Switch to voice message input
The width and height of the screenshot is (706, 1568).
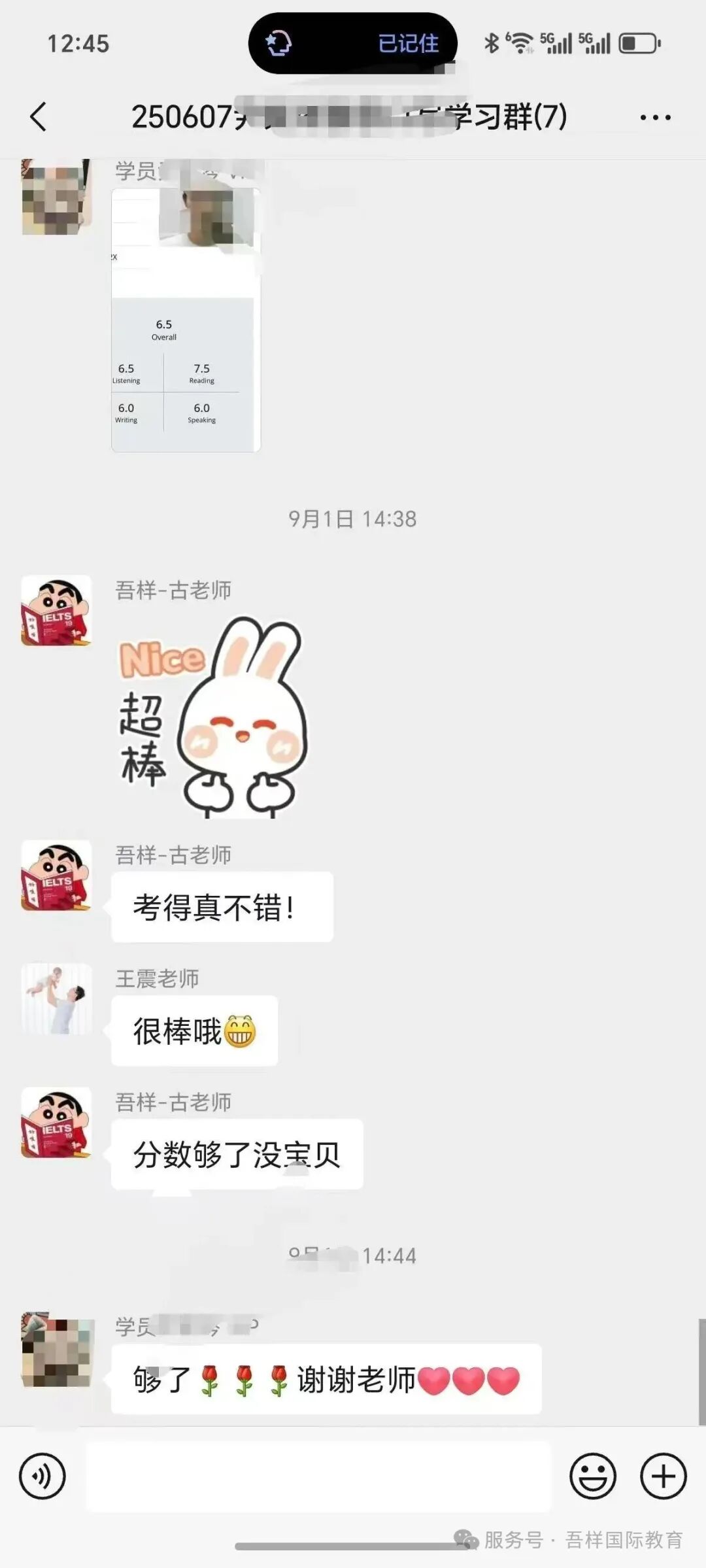[x=42, y=1476]
